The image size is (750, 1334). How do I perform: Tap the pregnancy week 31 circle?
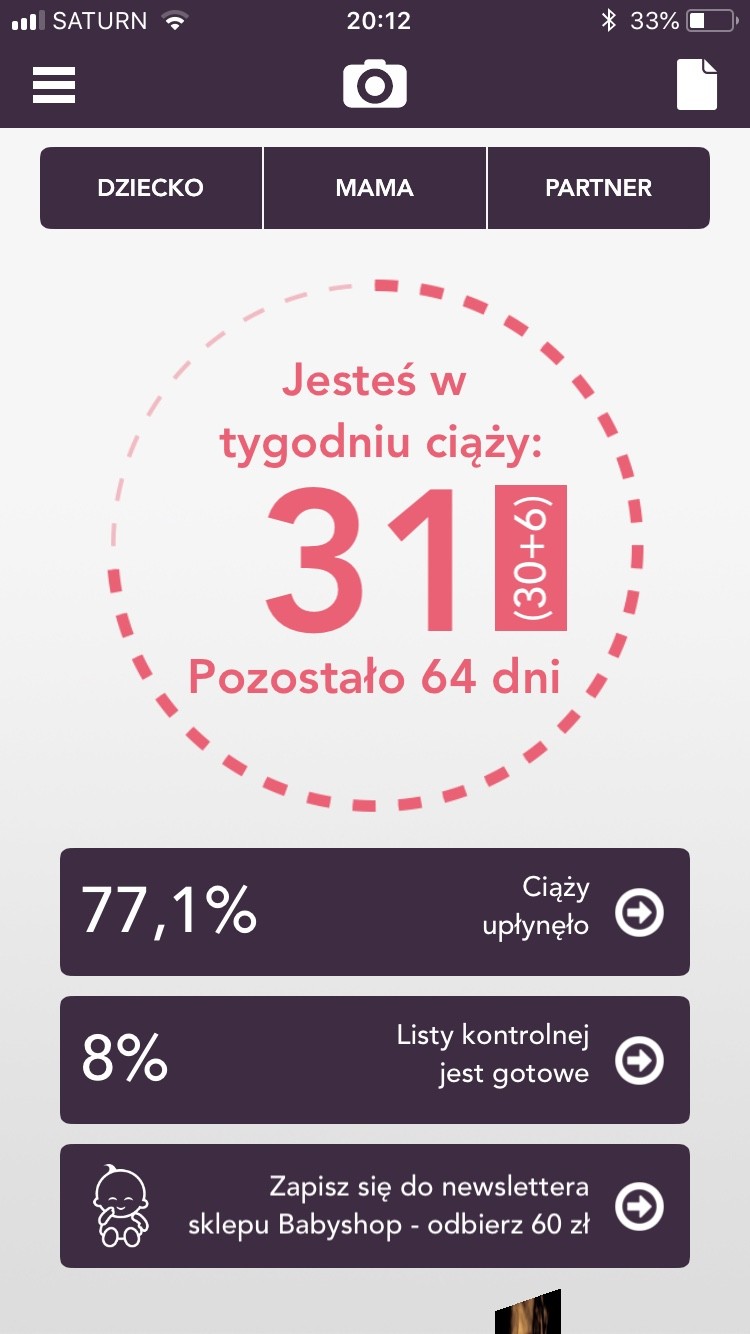[375, 545]
